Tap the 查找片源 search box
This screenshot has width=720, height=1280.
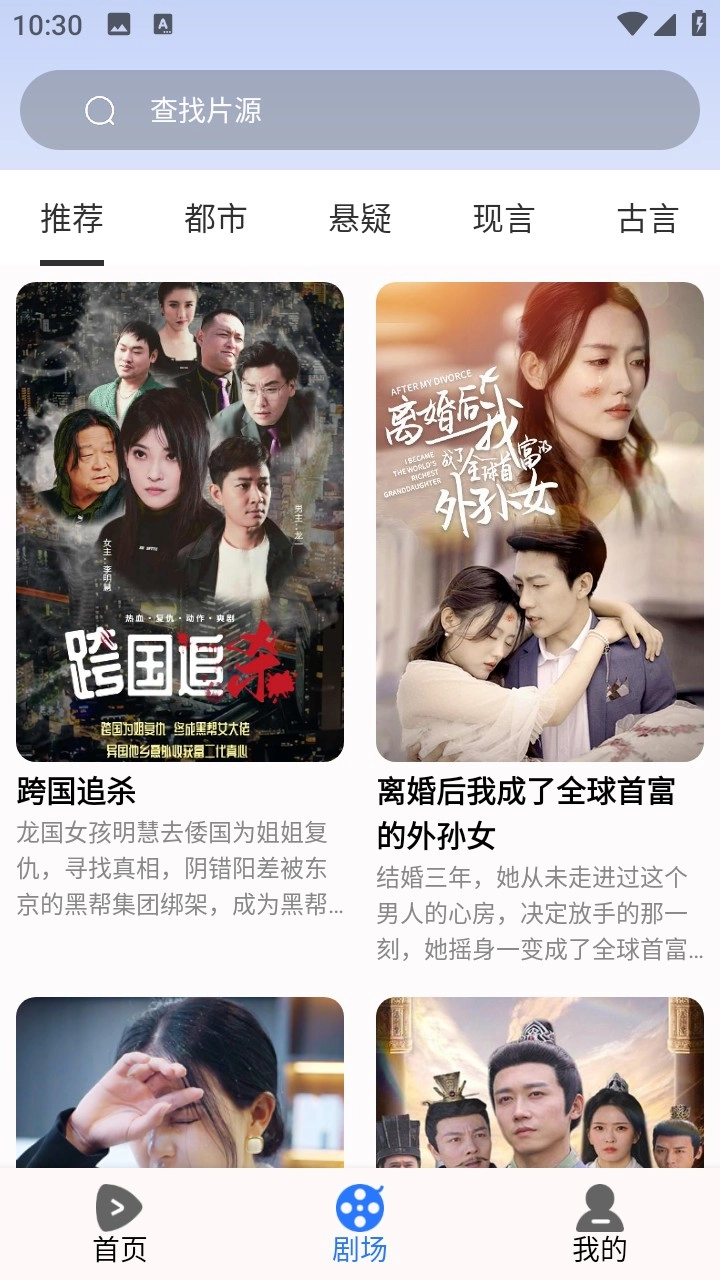pos(360,110)
